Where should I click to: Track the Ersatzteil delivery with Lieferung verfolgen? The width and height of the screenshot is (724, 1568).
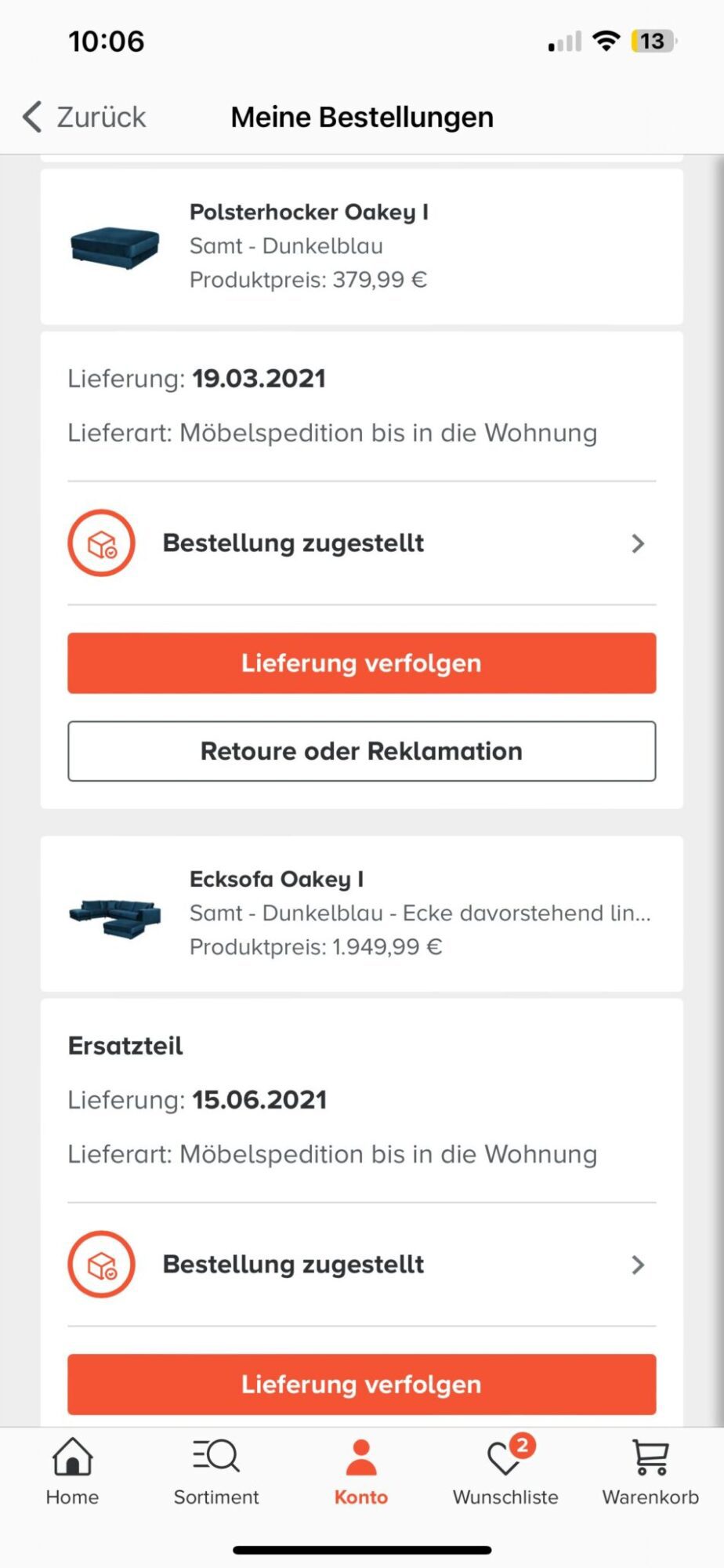(361, 1385)
